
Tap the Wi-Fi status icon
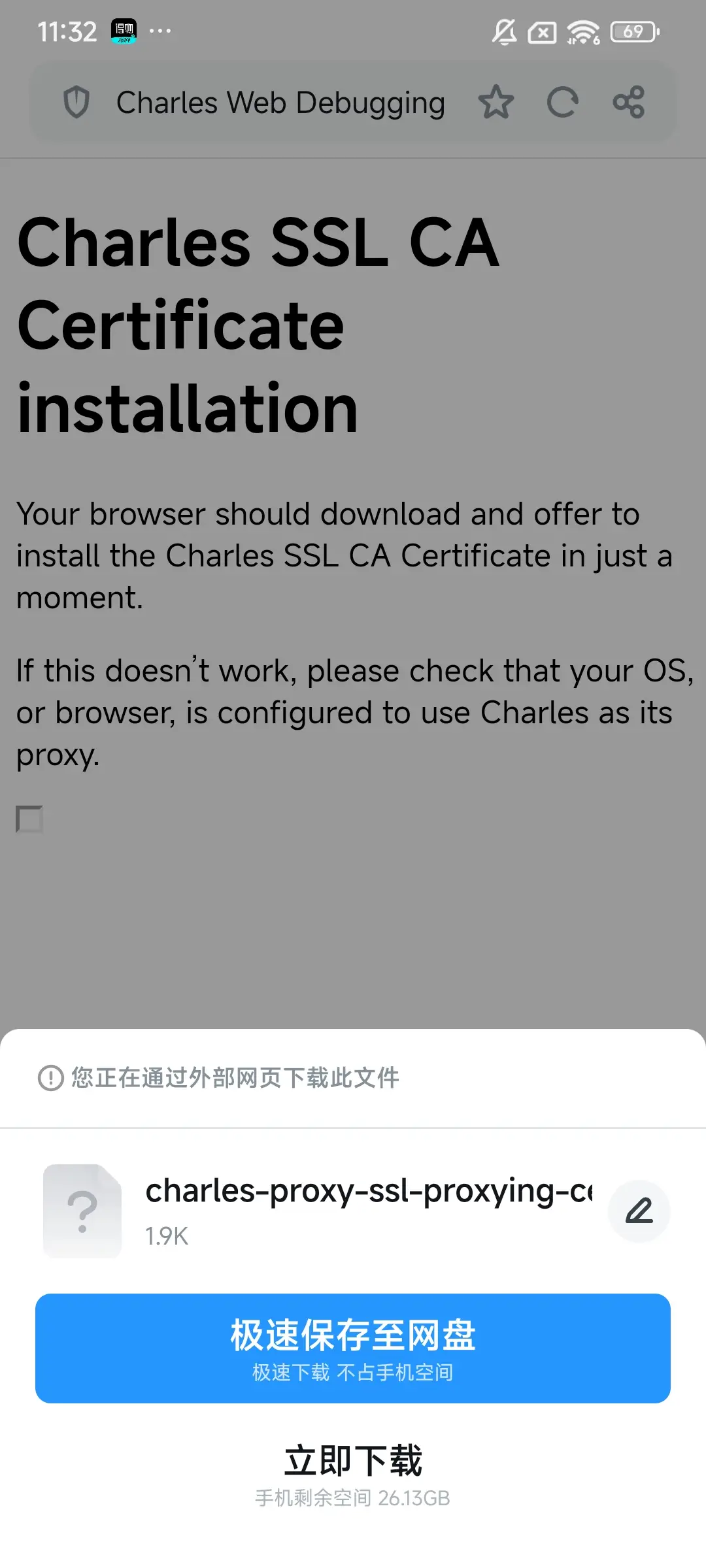tap(580, 33)
